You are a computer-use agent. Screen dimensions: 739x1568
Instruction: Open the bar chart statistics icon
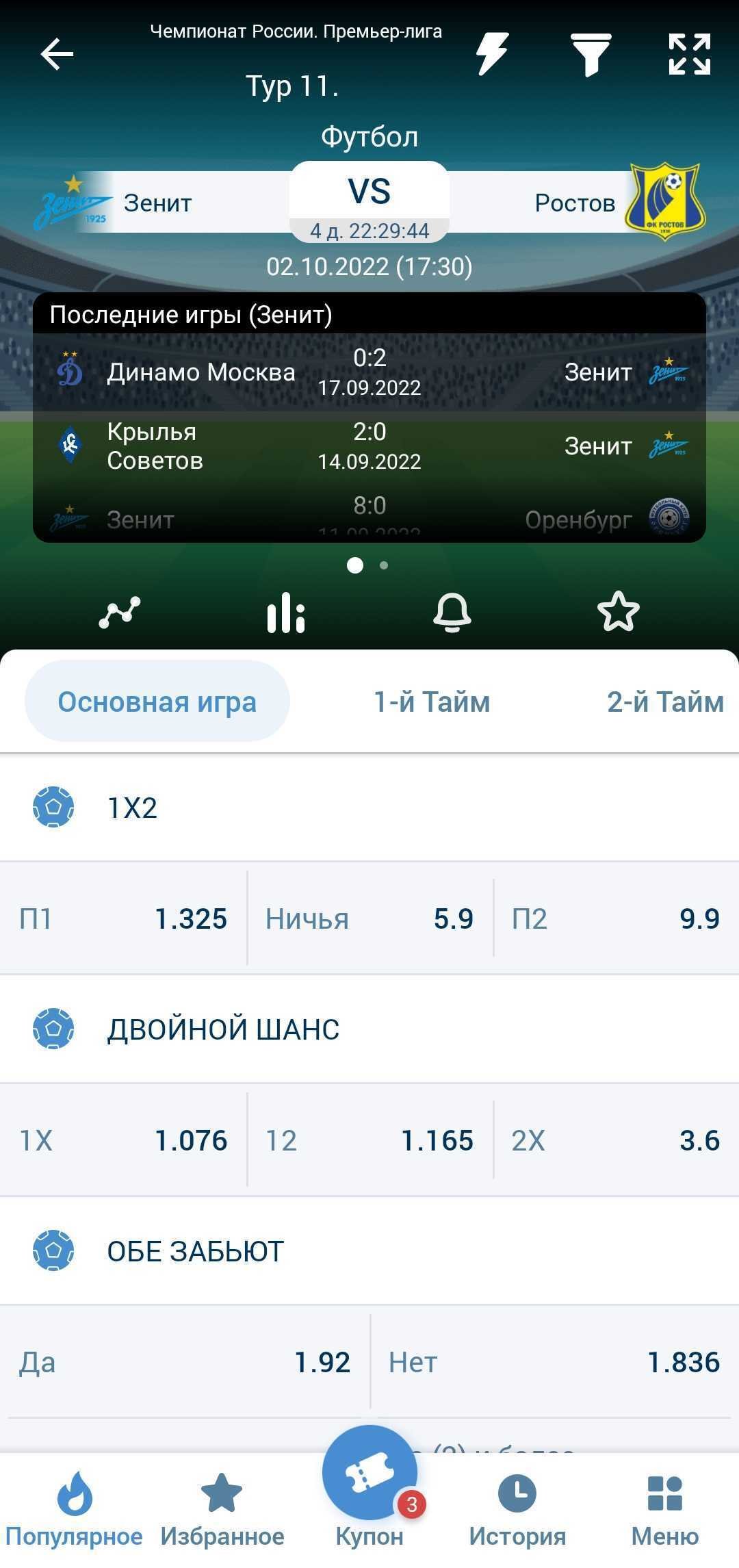[286, 612]
